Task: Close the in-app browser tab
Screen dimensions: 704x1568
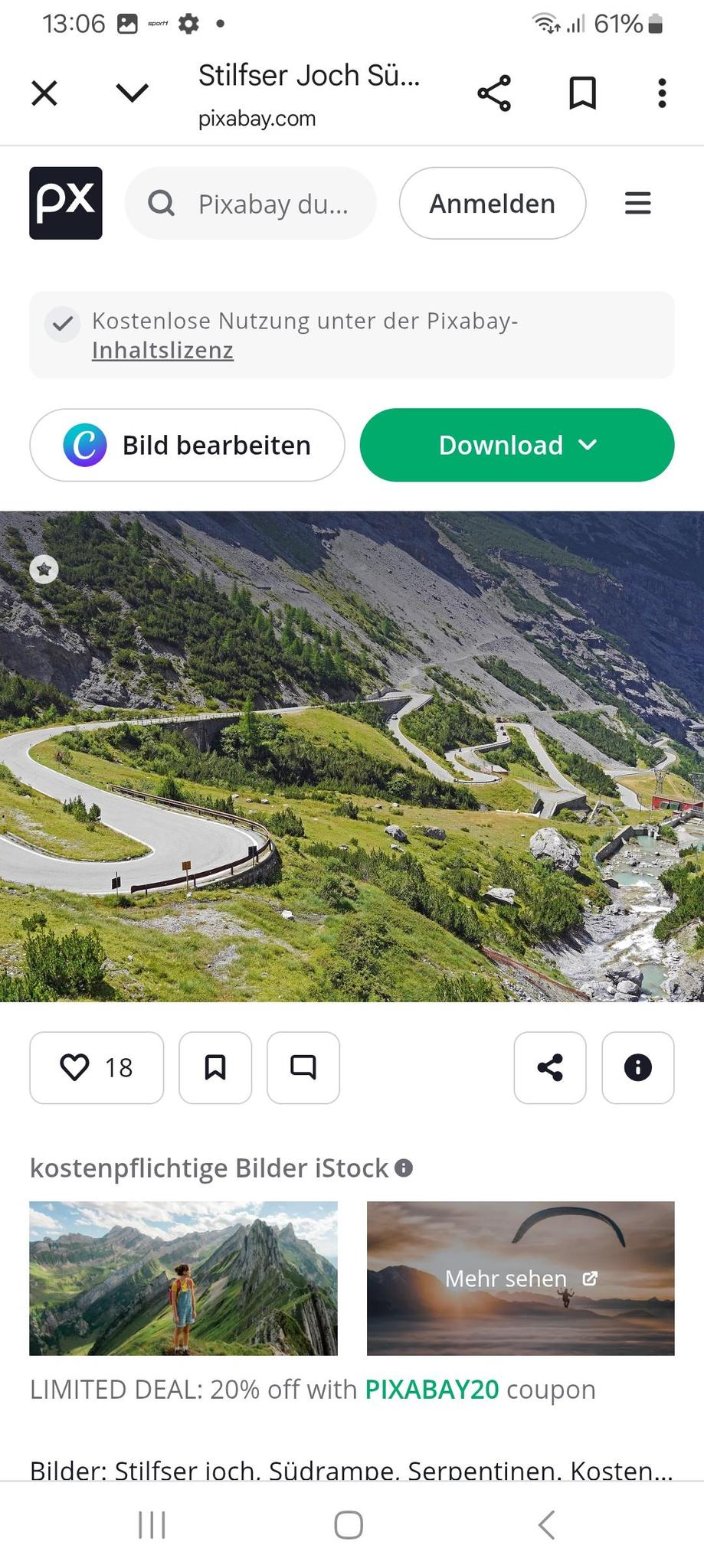Action: (44, 93)
